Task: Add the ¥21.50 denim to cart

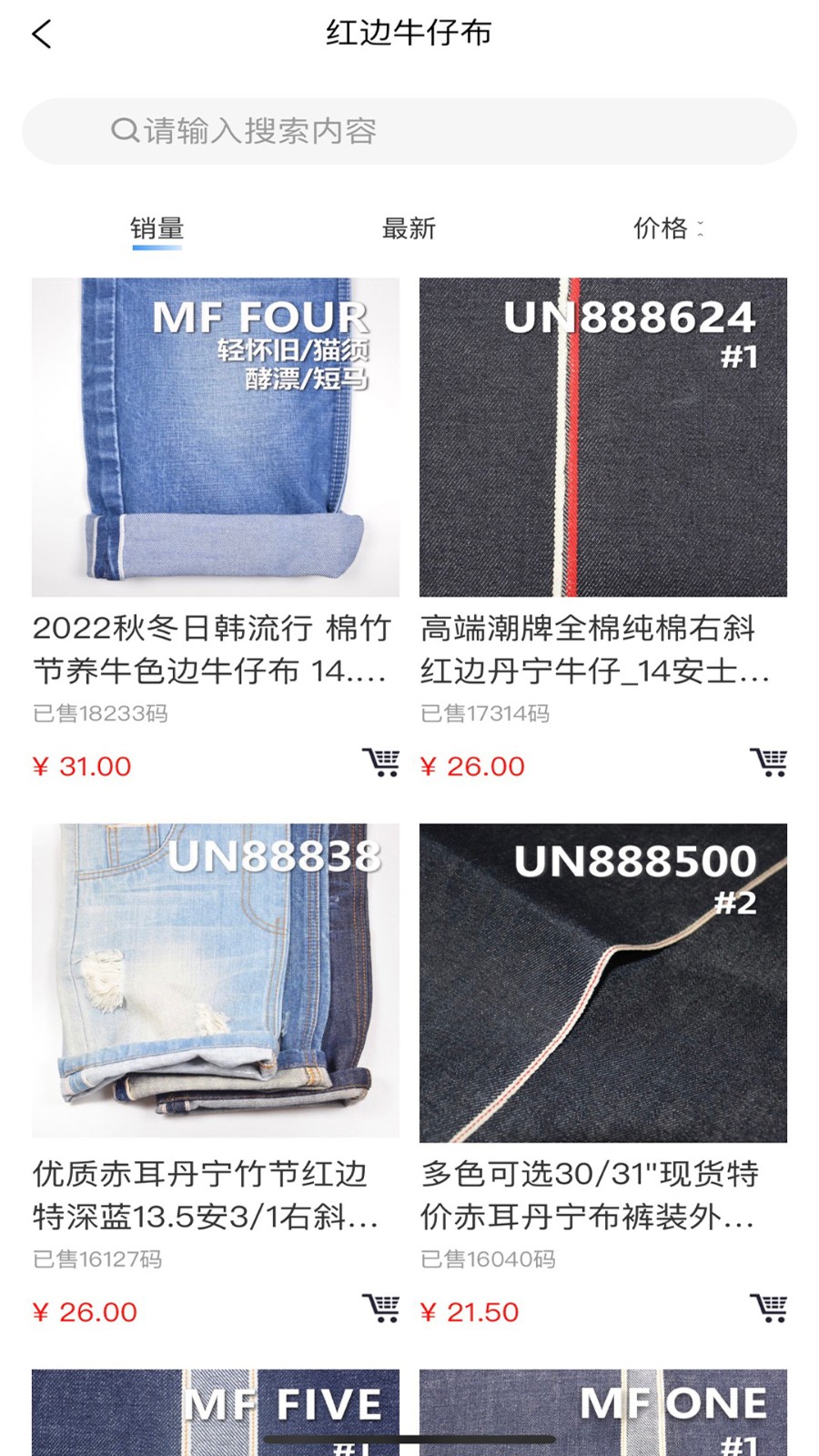Action: (768, 1309)
